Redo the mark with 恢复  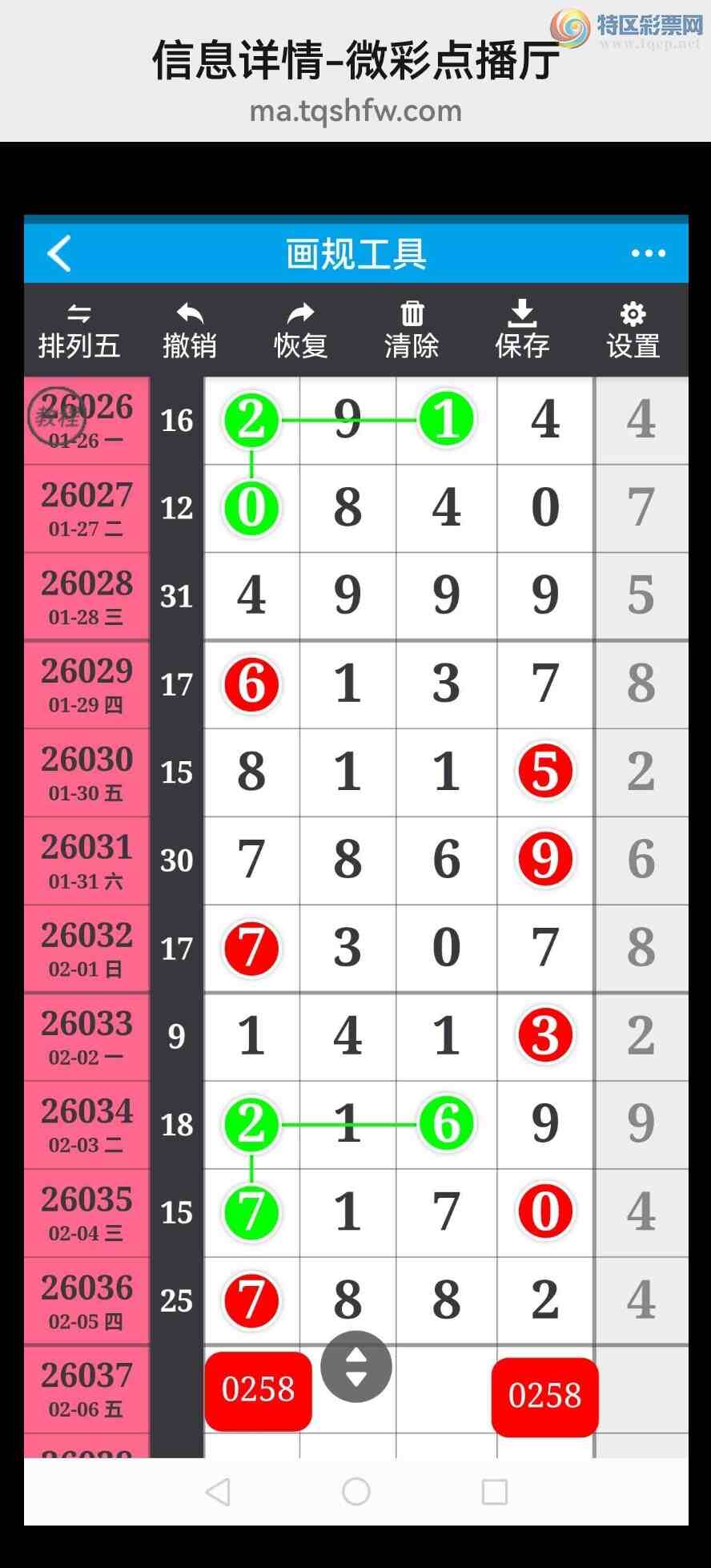point(301,331)
